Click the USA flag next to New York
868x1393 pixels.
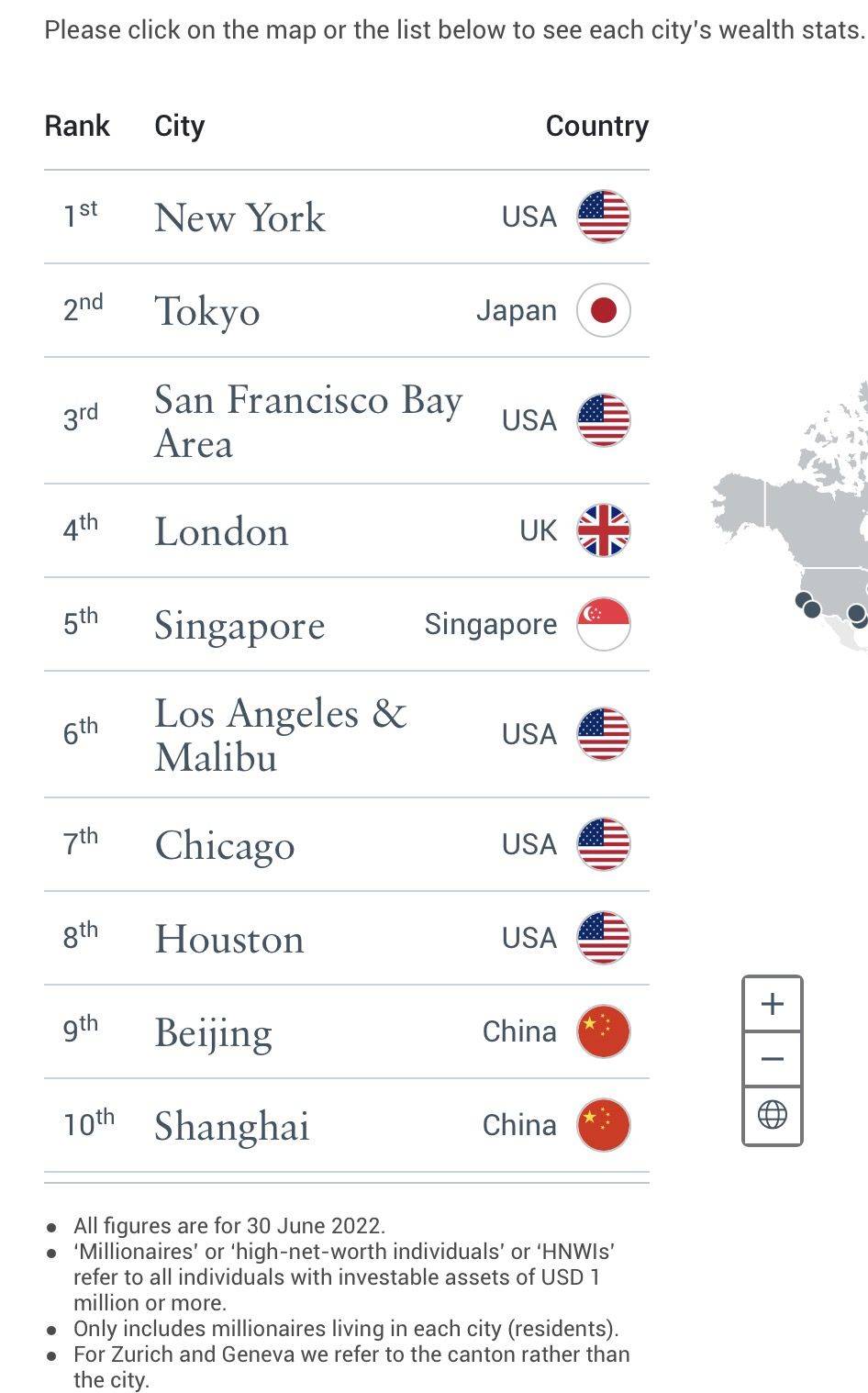604,217
